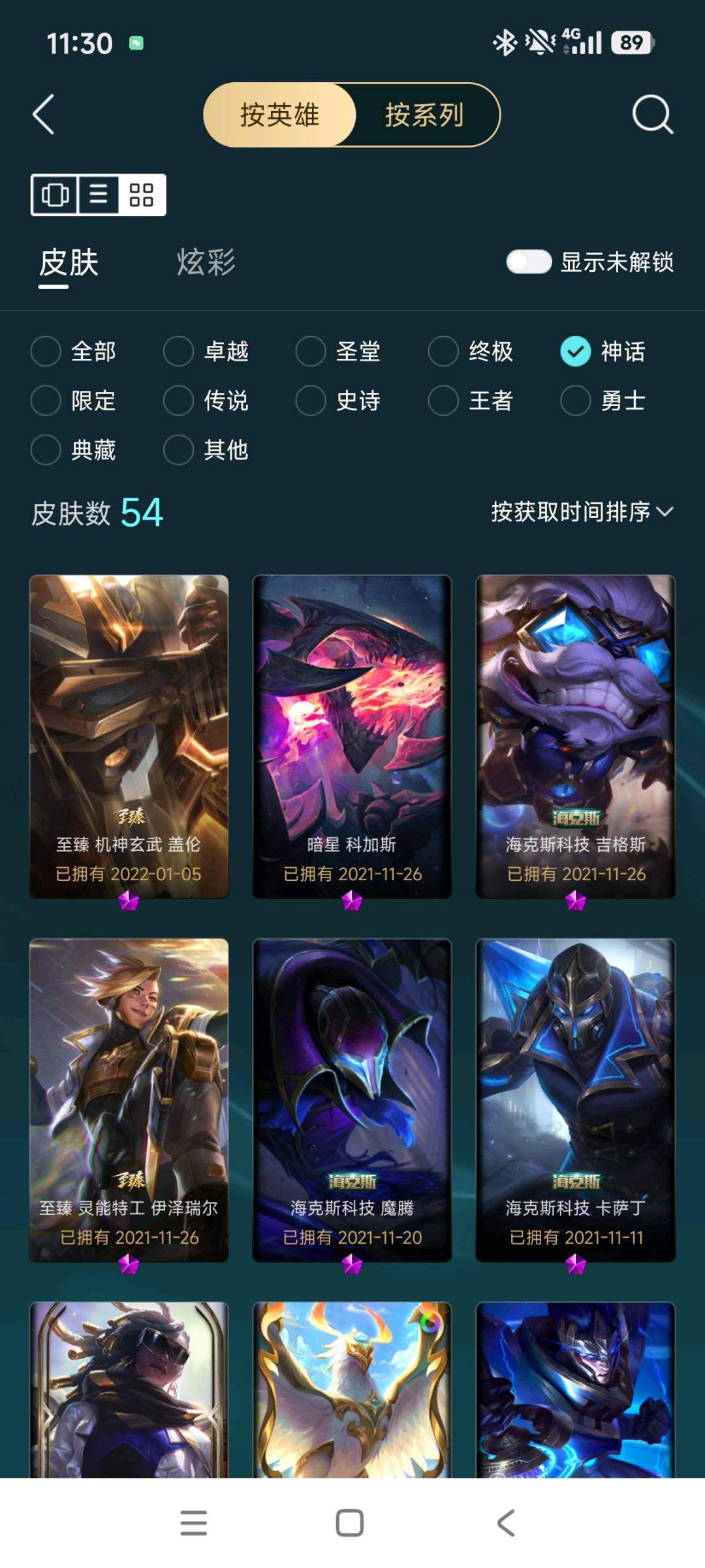Screen dimensions: 705x1568
Task: Switch to the grid view layout icon
Action: [141, 194]
